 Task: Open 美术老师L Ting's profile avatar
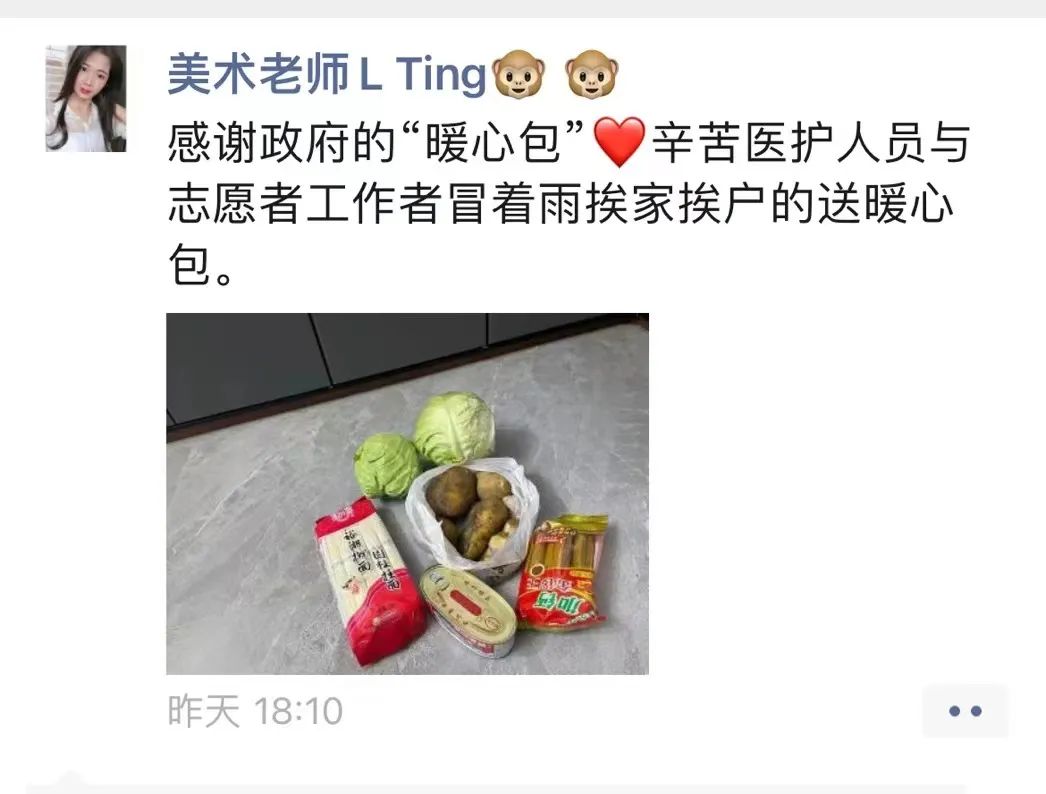tap(86, 98)
